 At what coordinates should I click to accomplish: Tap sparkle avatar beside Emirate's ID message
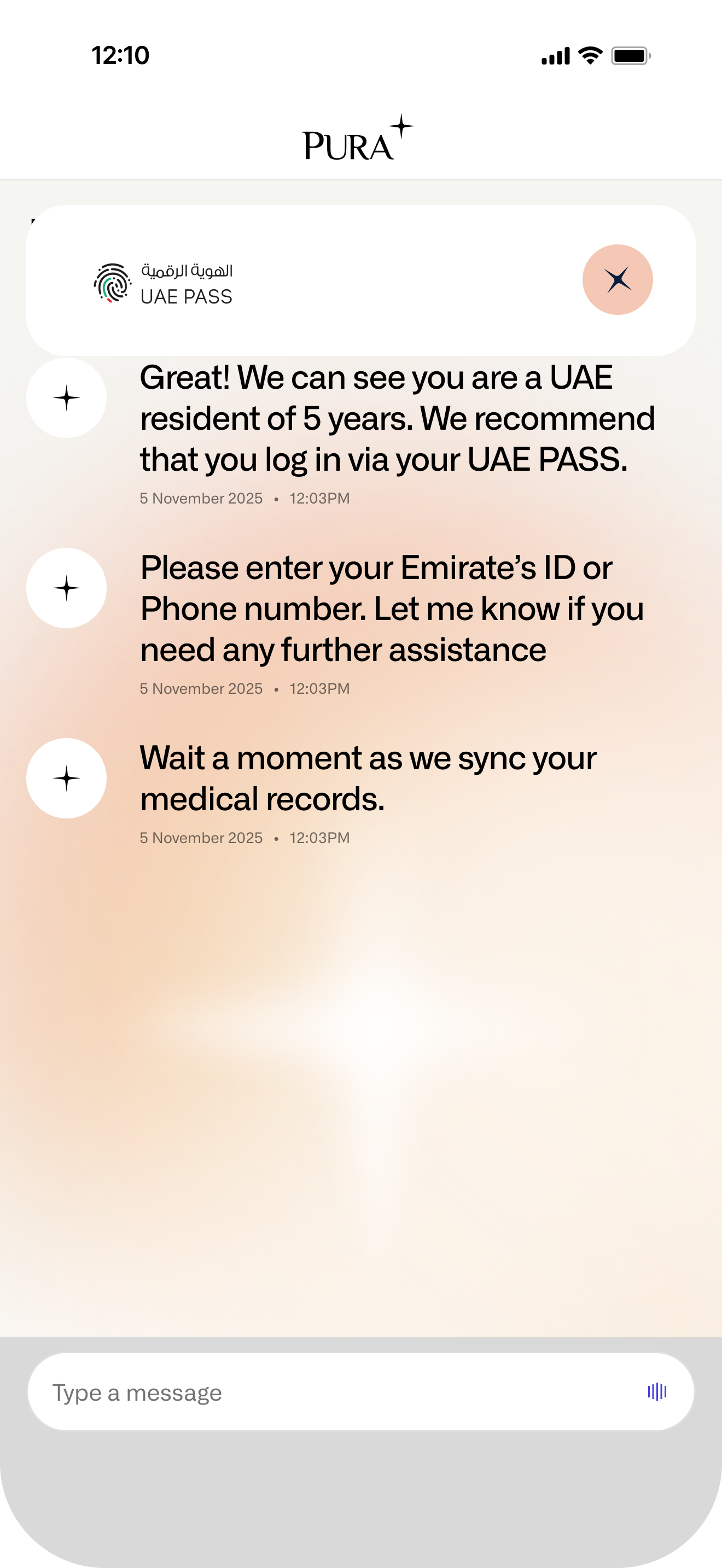(x=66, y=587)
